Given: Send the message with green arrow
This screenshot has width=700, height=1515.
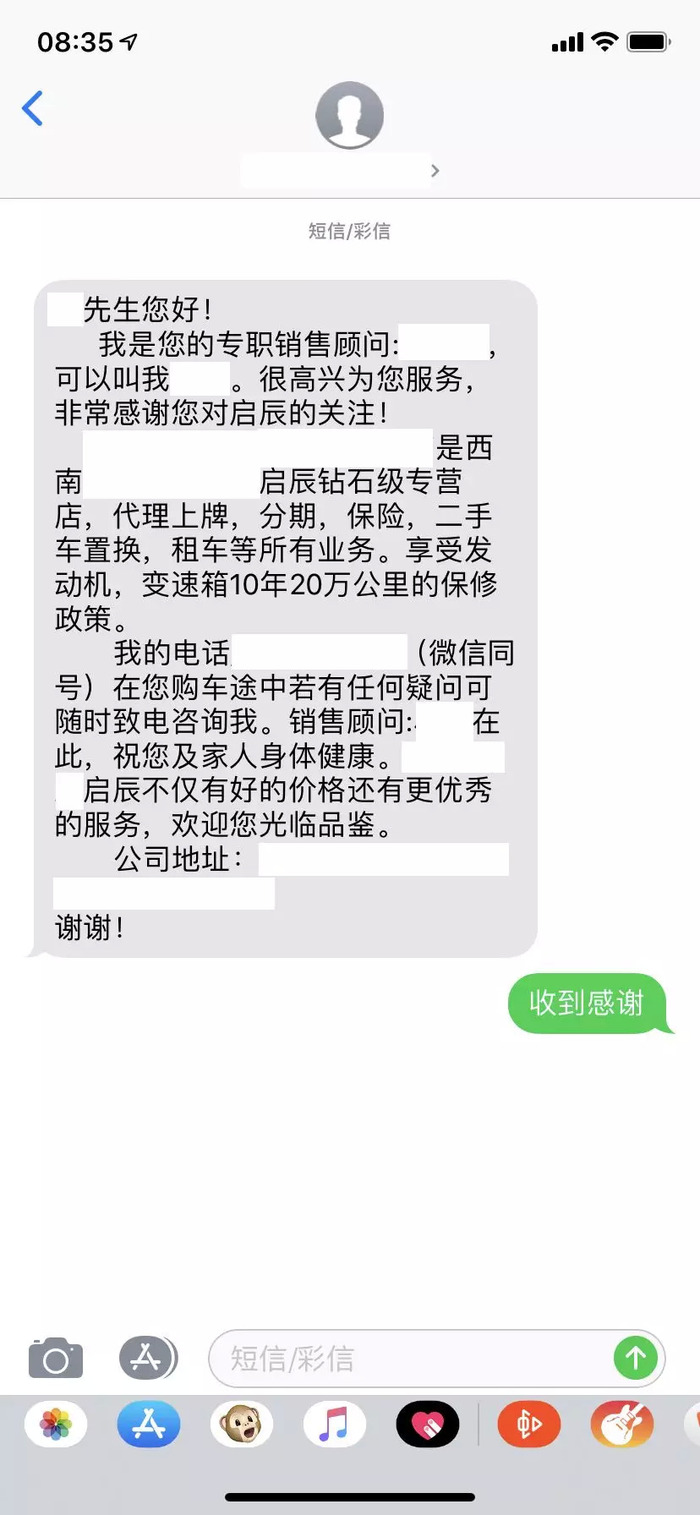Looking at the screenshot, I should coord(635,1358).
